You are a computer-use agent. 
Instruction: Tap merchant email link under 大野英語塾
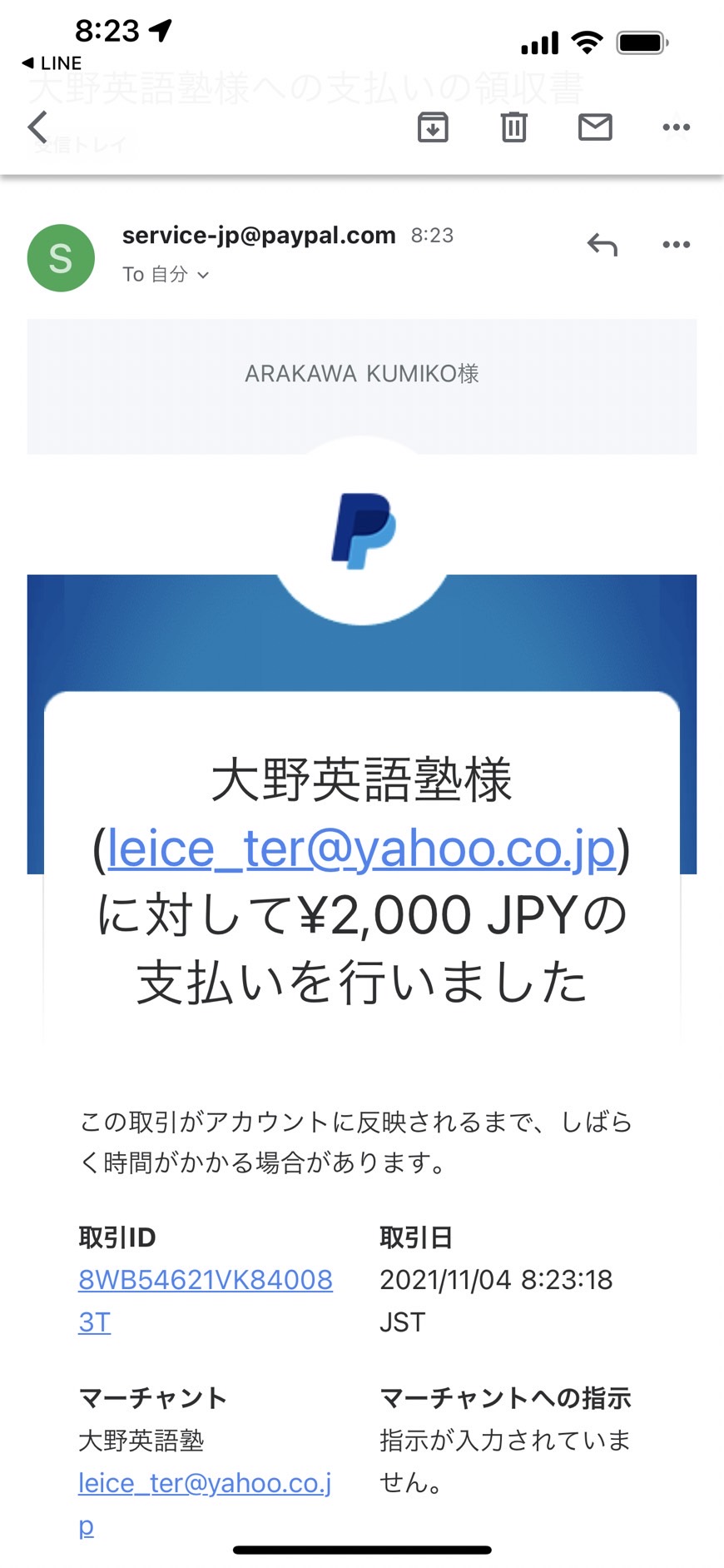tap(205, 1504)
